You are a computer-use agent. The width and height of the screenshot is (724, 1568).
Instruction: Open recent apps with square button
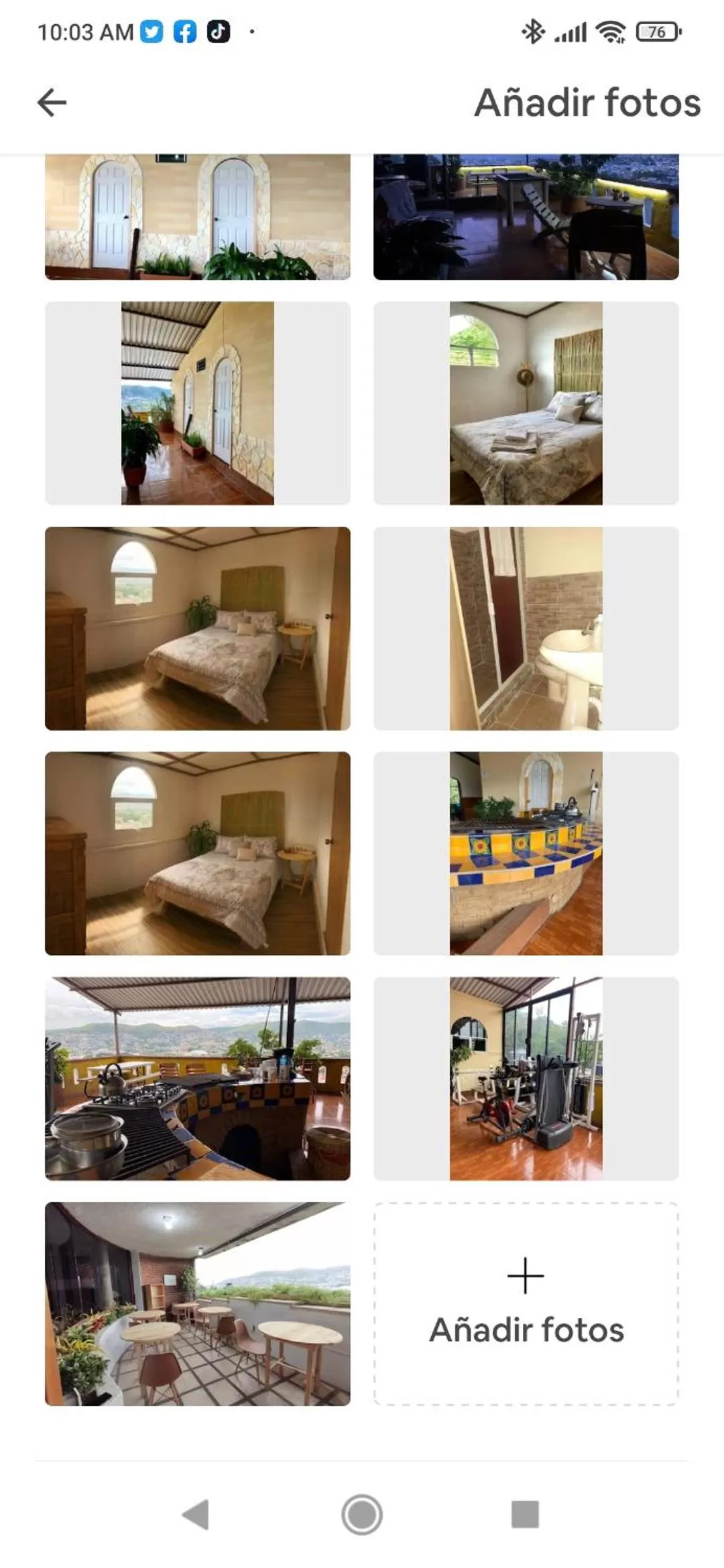tap(525, 1514)
